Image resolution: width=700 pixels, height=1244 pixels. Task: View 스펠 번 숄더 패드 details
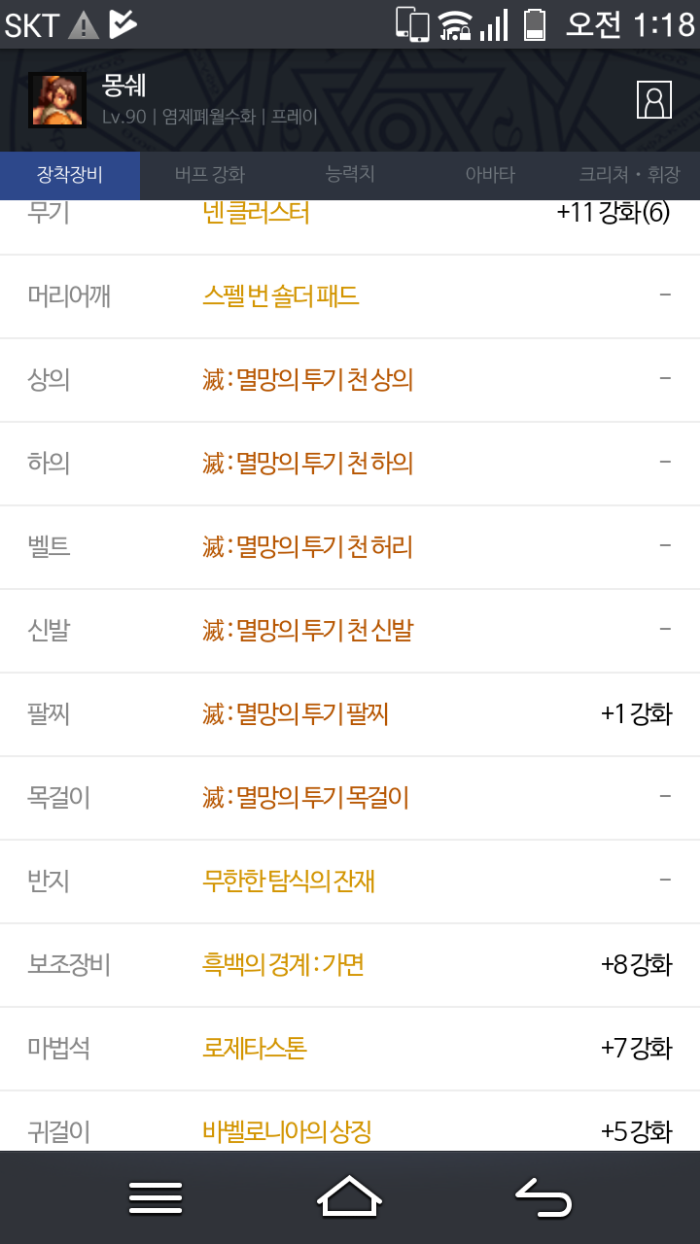280,296
